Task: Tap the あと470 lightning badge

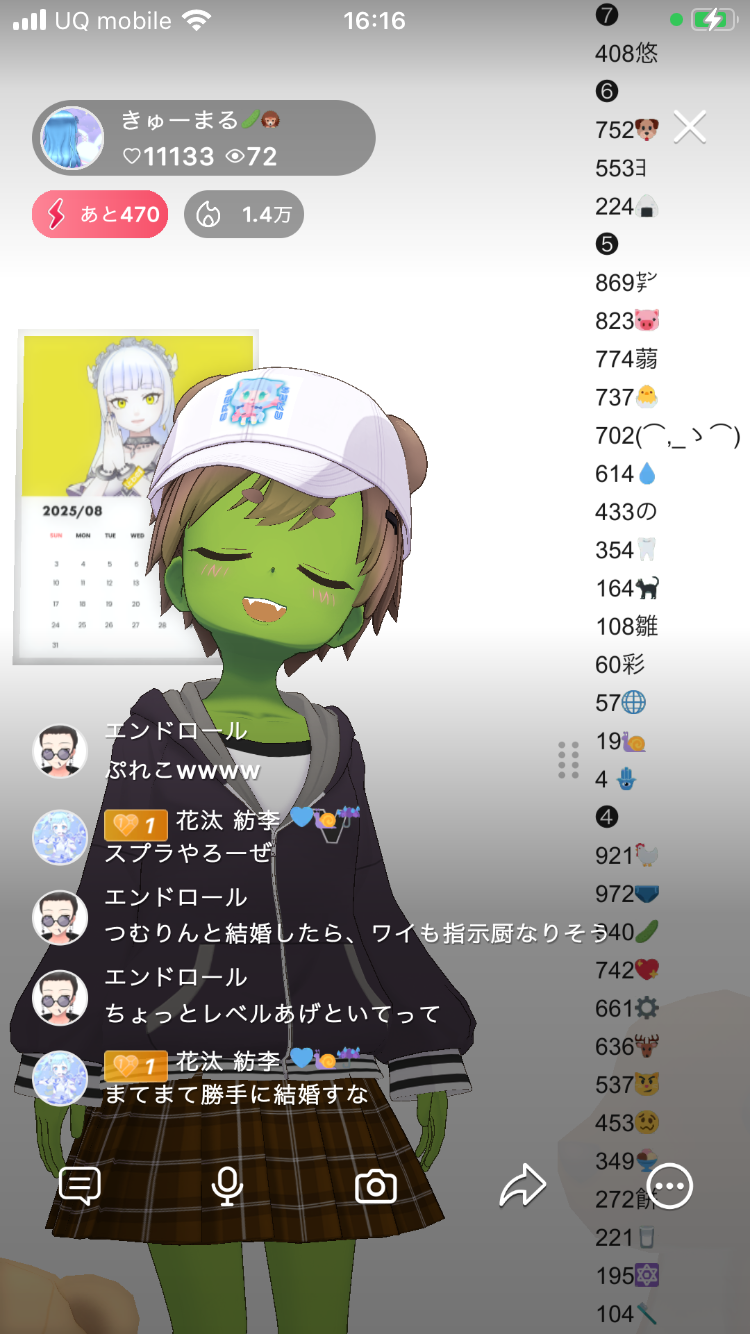Action: coord(100,214)
